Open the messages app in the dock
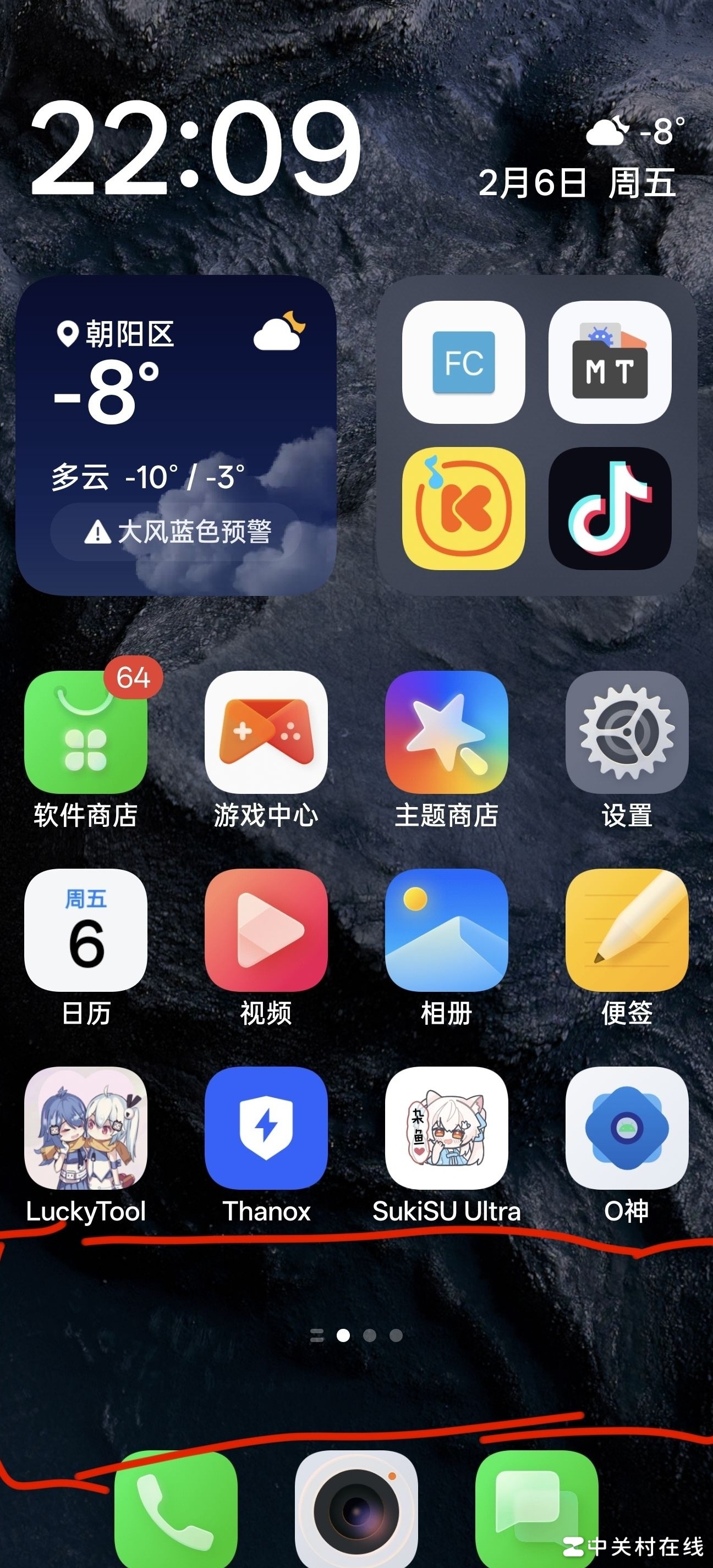Screen dimensions: 713x1568 click(536, 1510)
